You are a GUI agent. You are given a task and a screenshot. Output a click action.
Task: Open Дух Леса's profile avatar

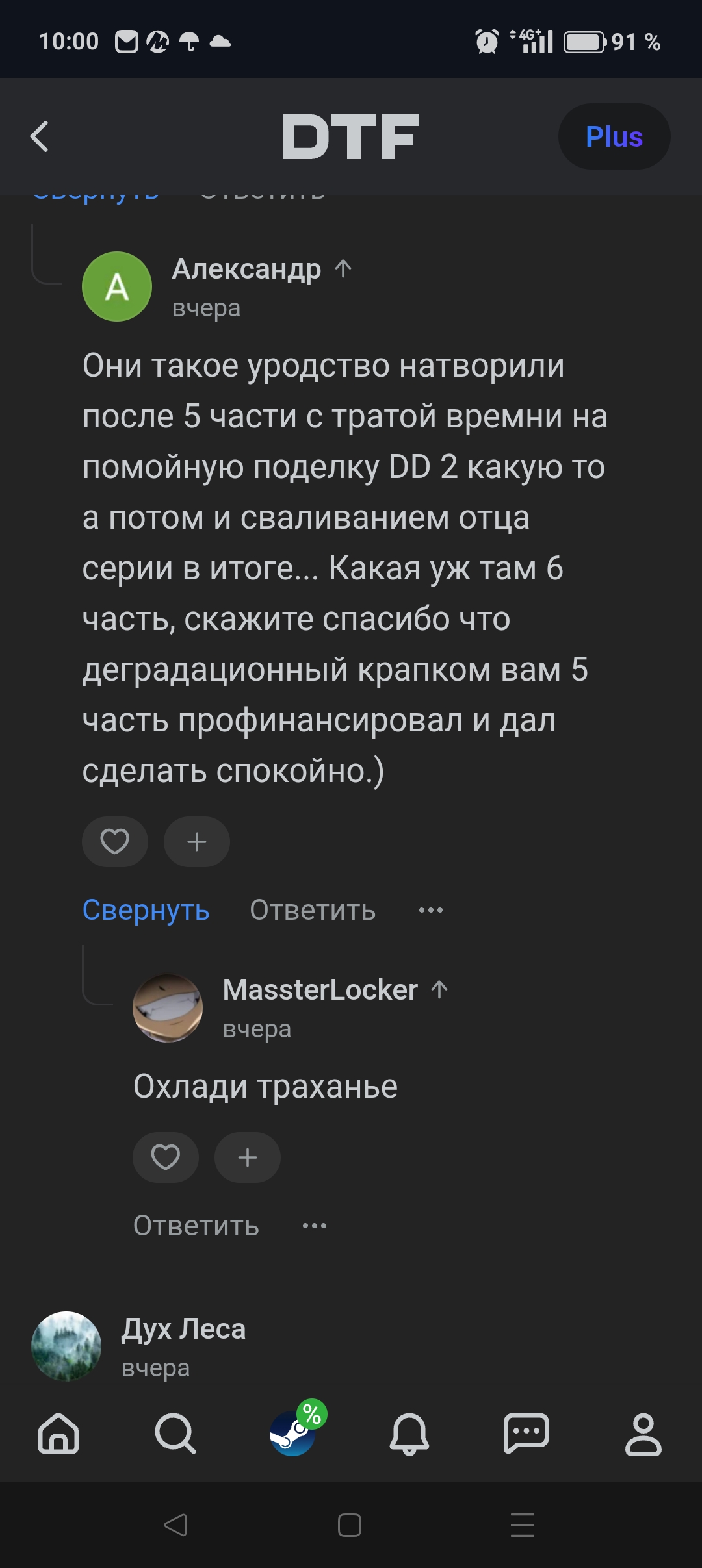pos(66,1346)
